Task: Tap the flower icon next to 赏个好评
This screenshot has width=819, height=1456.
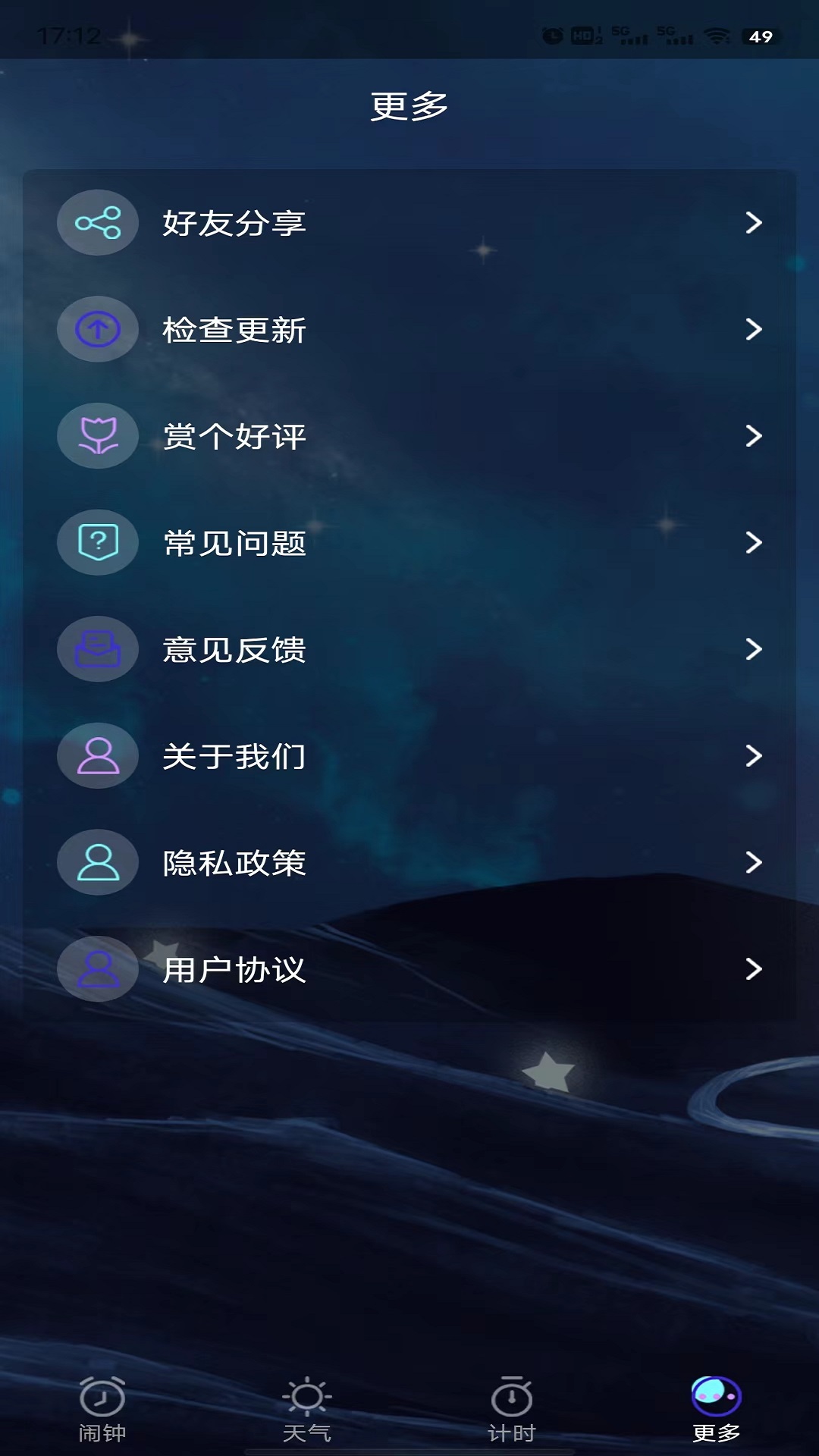Action: coord(97,436)
